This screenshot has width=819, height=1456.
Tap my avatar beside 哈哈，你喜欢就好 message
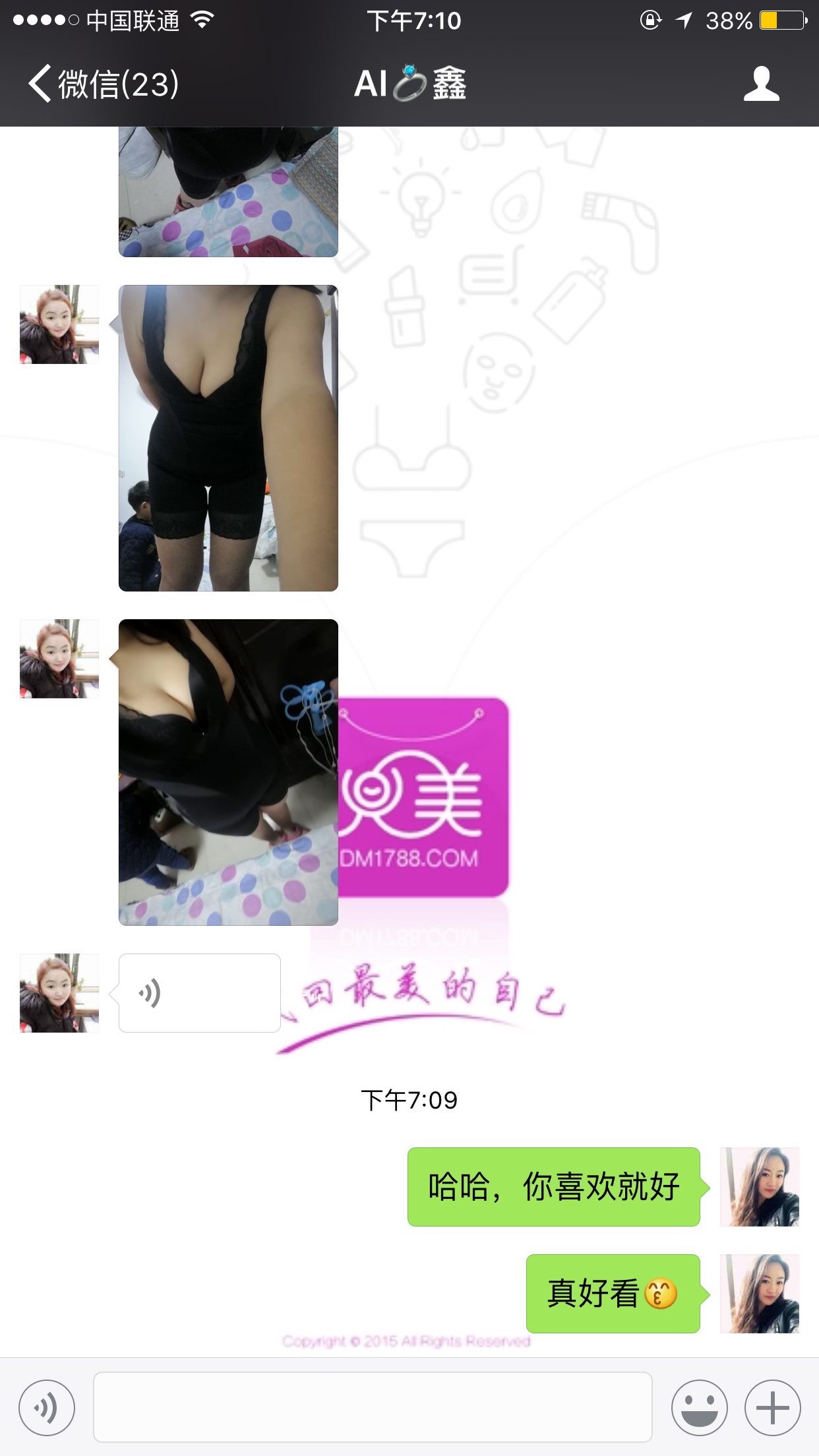click(x=759, y=1187)
